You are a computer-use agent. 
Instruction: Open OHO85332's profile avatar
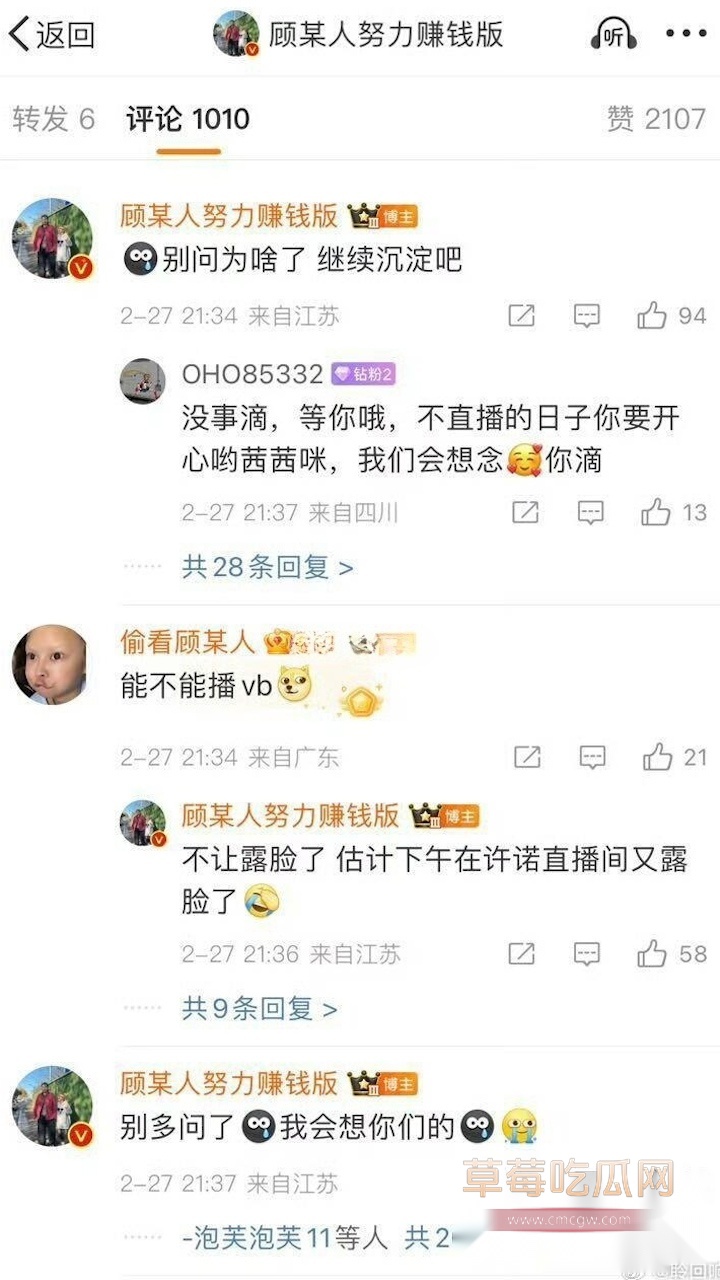pos(143,380)
